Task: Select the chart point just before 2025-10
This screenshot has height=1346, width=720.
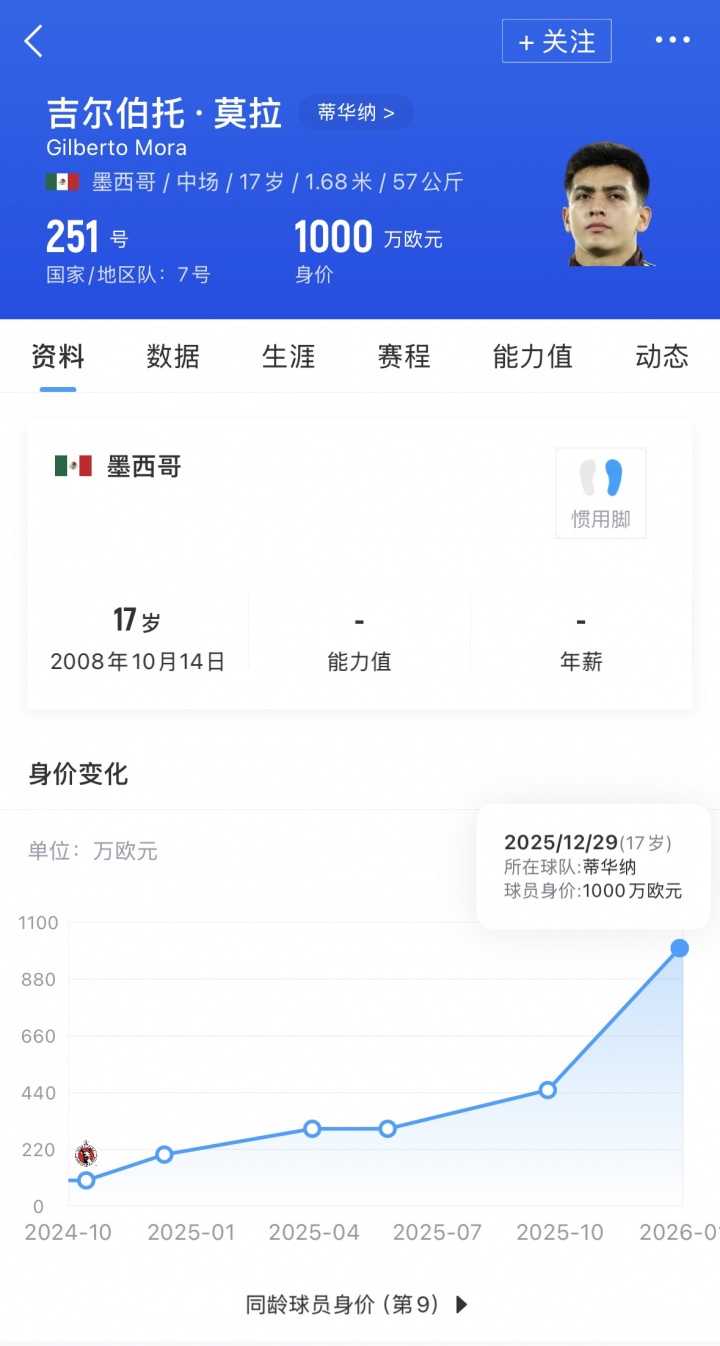Action: 548,1090
